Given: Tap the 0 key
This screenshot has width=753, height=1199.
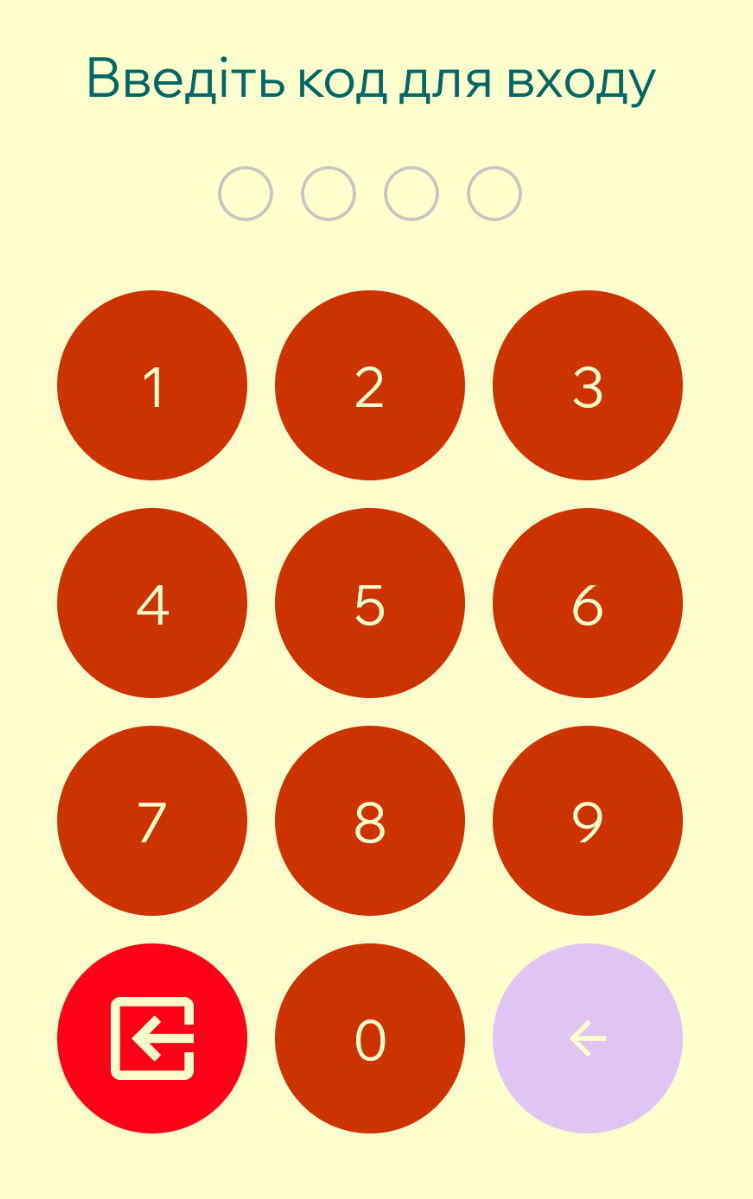Looking at the screenshot, I should pos(370,1039).
